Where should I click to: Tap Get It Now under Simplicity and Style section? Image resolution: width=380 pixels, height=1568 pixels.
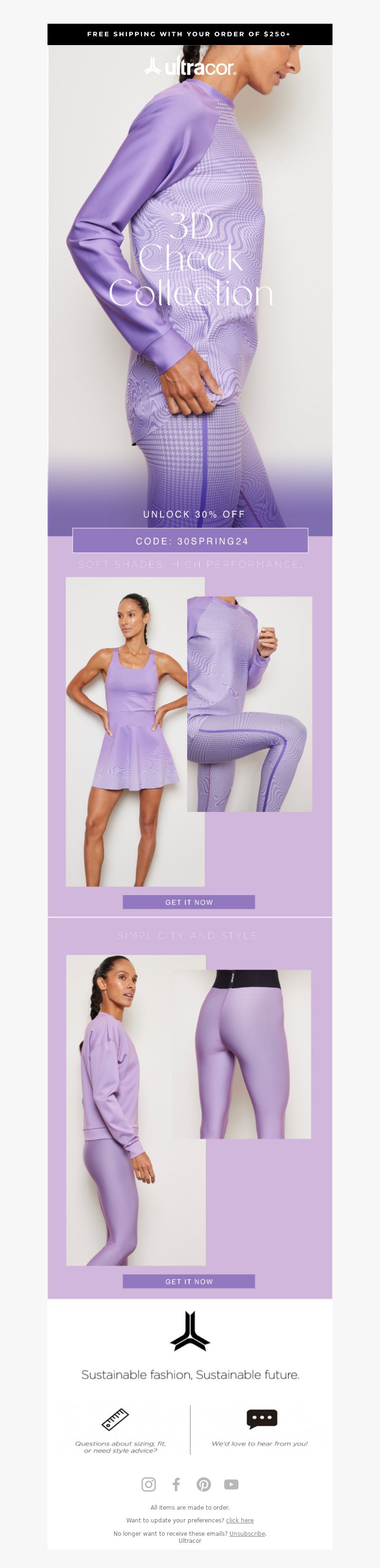(x=189, y=1281)
